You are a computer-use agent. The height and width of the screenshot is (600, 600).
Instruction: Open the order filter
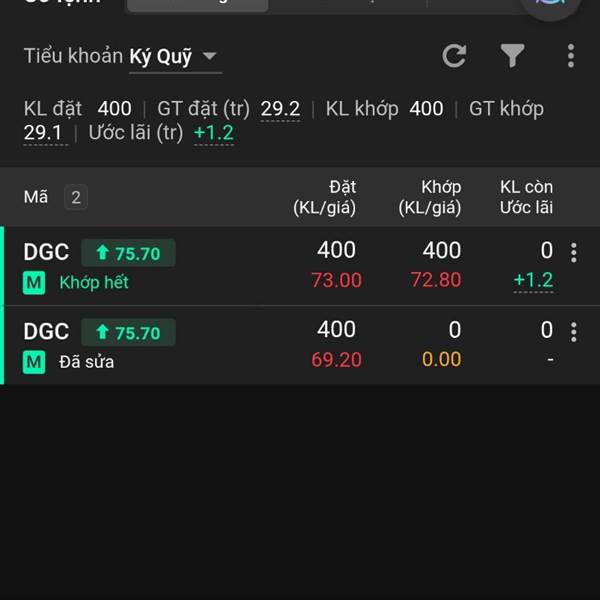(513, 56)
